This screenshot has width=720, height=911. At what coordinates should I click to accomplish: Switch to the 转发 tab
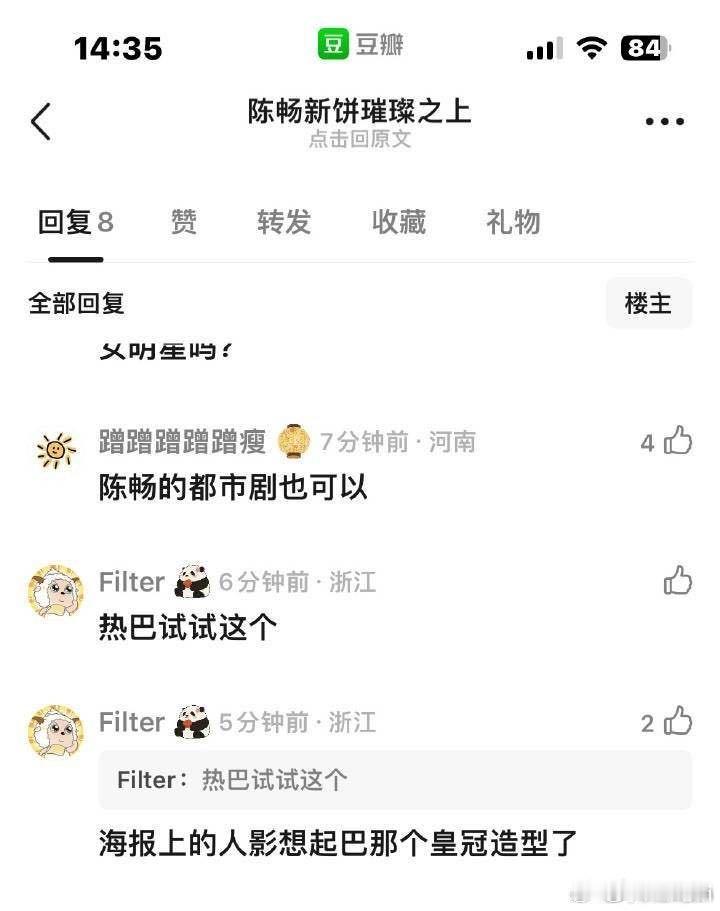[284, 222]
